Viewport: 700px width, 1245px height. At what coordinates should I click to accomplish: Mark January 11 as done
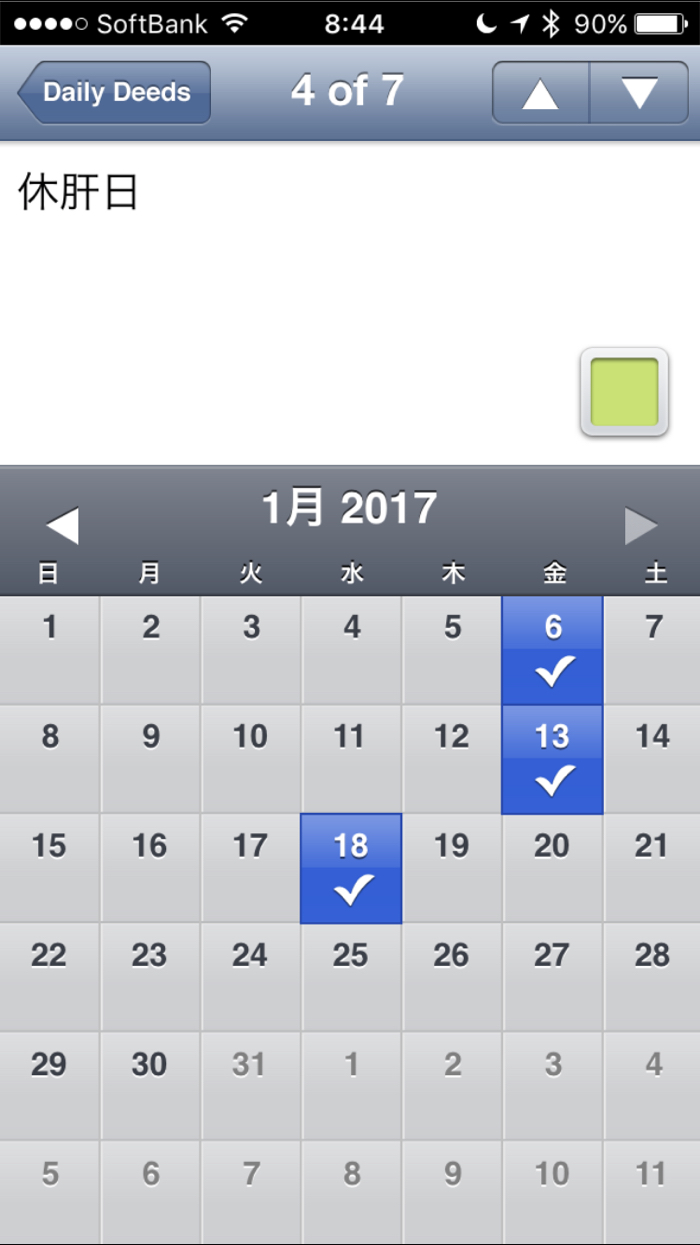coord(351,760)
